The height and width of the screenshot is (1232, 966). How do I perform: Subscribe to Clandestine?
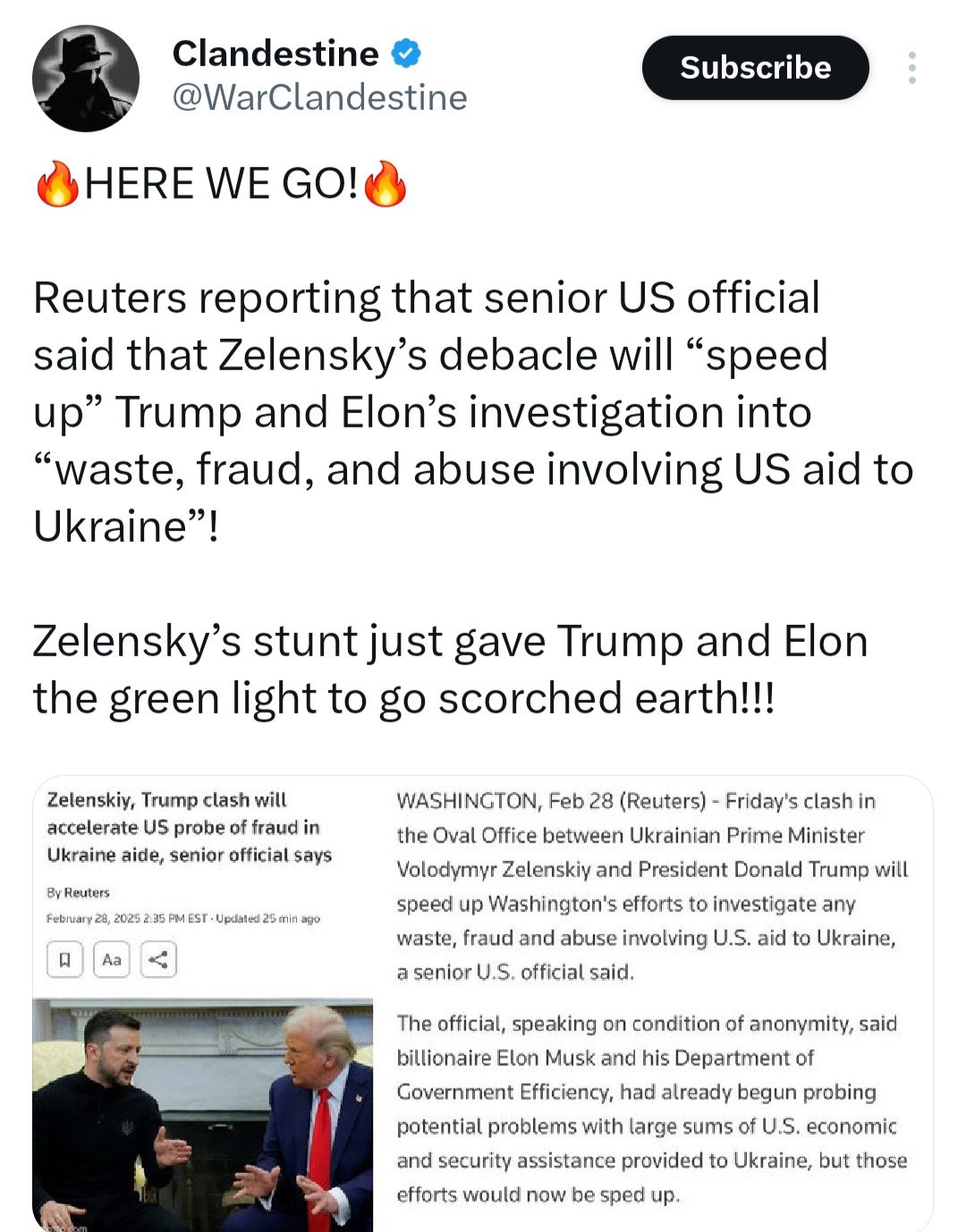[x=755, y=68]
